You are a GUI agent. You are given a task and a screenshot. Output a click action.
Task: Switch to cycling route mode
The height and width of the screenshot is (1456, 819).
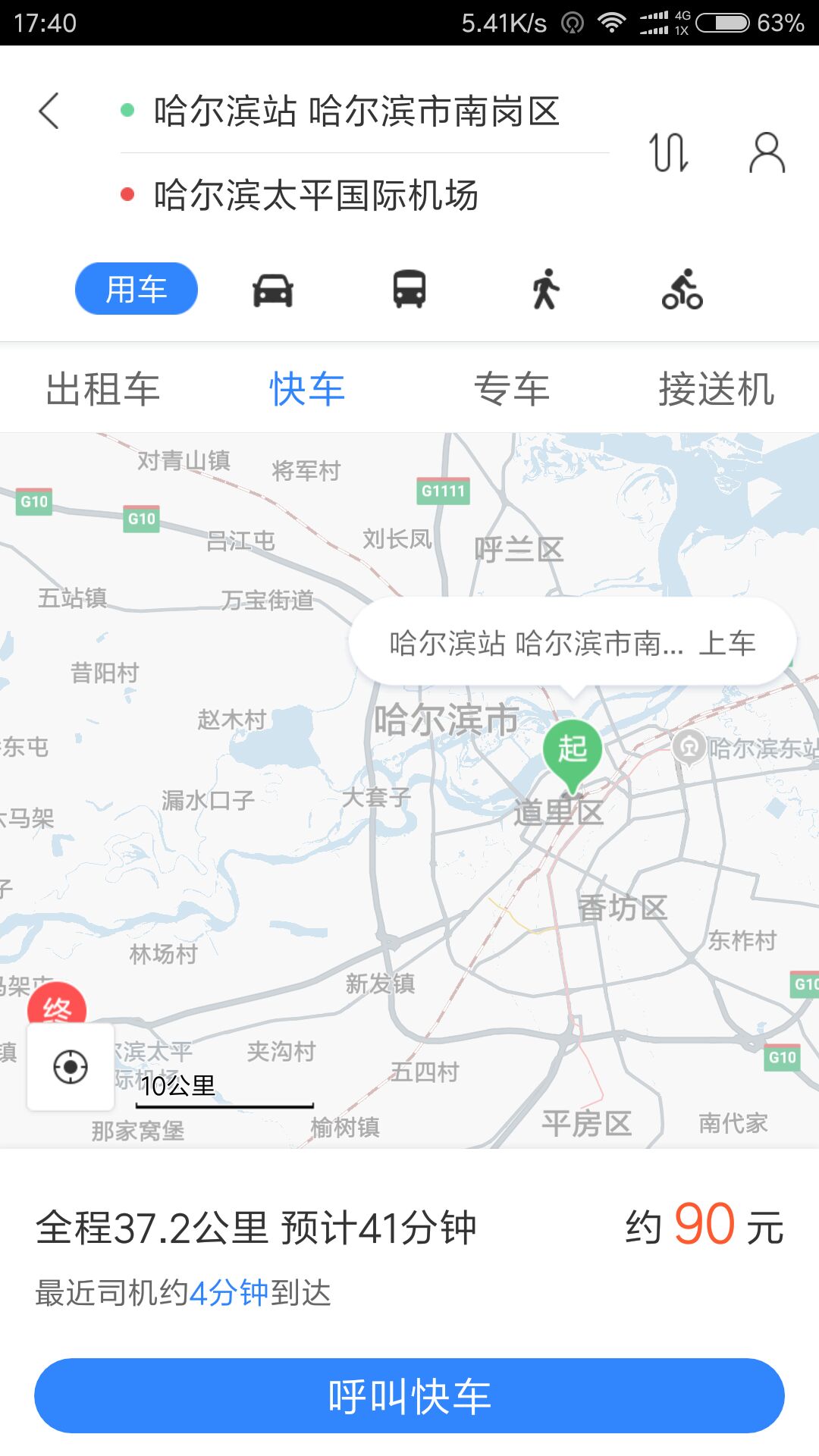click(682, 290)
